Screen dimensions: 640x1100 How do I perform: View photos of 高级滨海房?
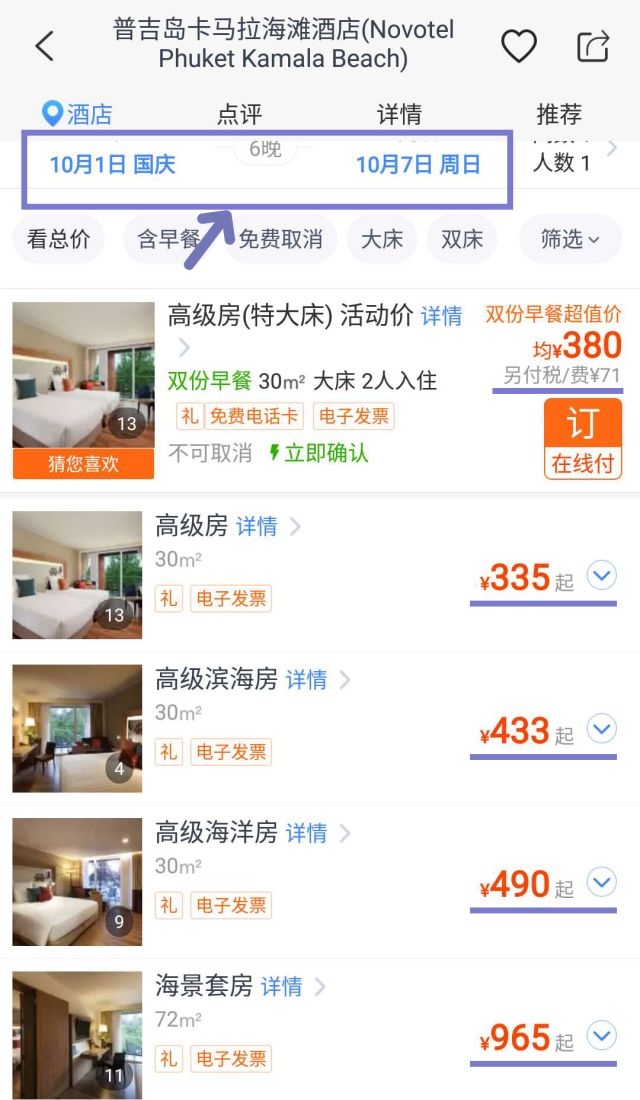[77, 729]
